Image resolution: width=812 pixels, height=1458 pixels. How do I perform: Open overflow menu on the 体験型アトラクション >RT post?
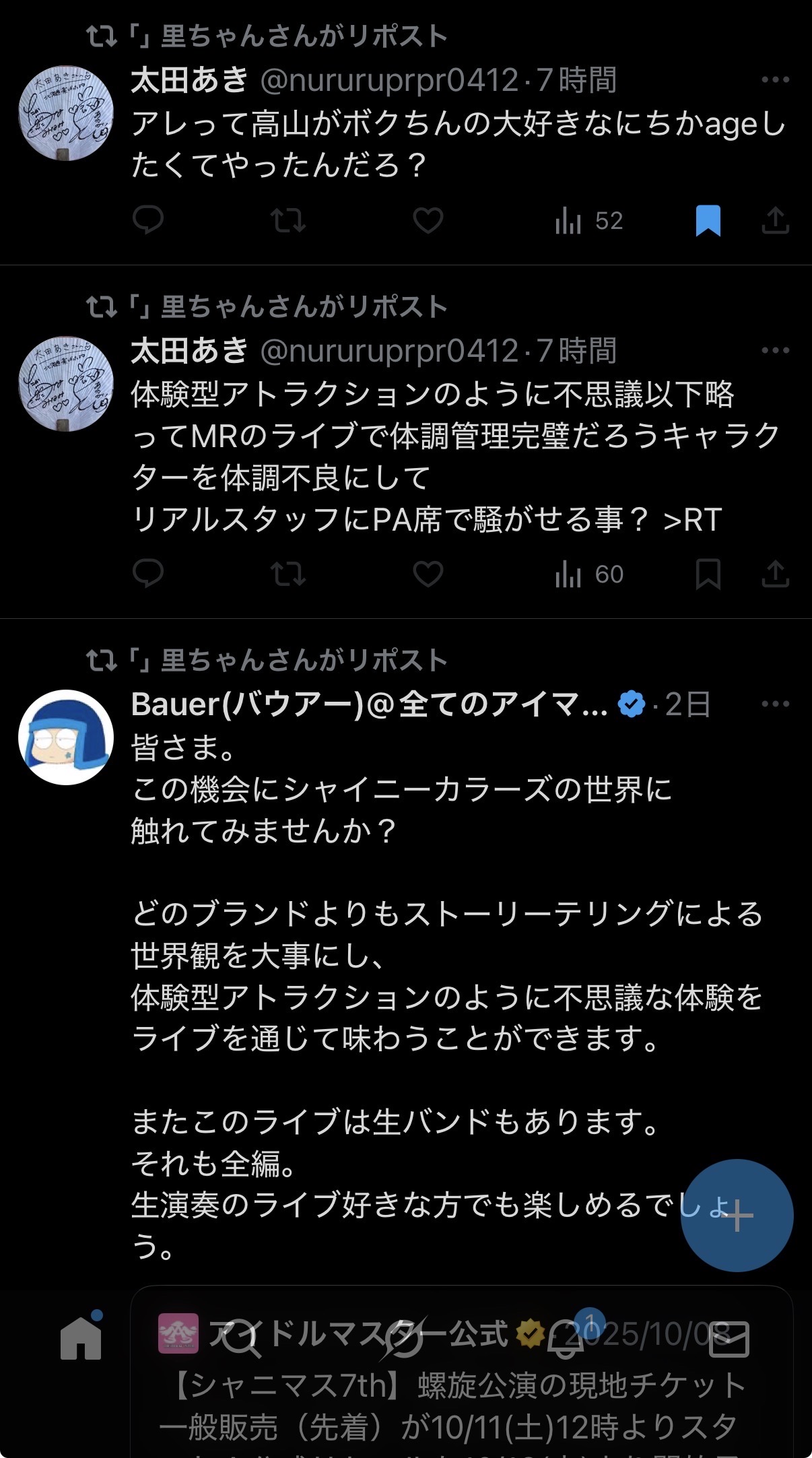pos(775,351)
